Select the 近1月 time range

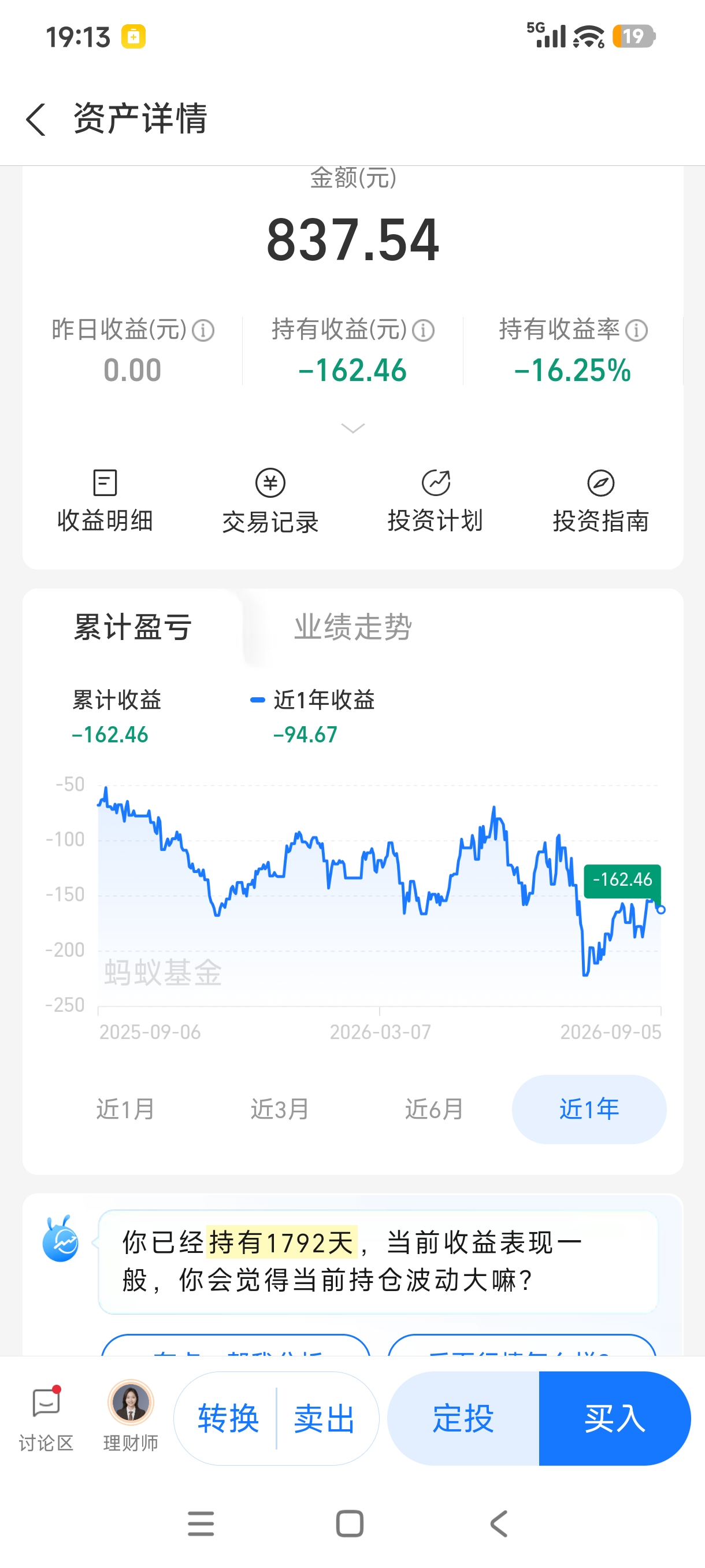pos(125,1109)
